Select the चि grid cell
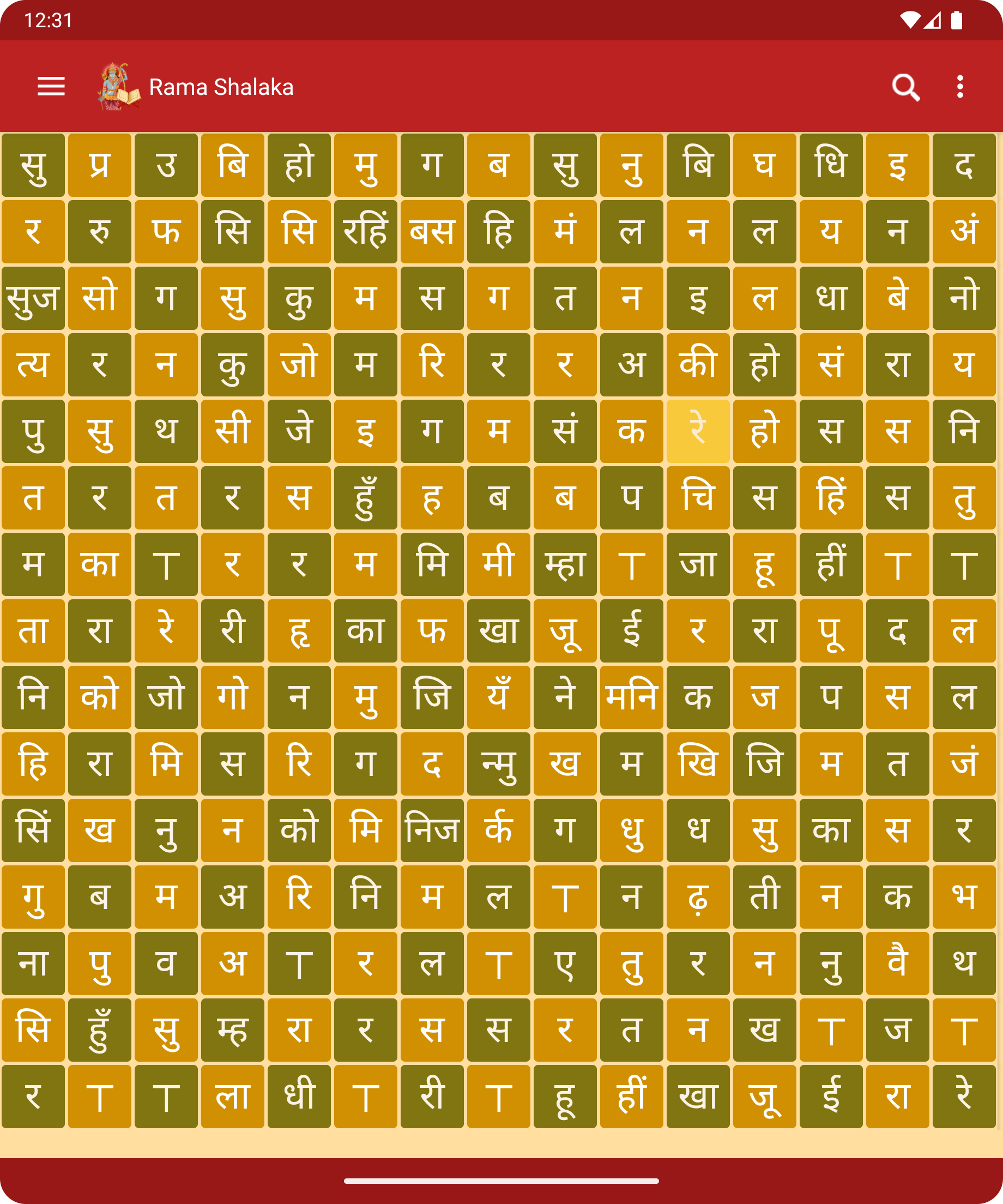 (698, 498)
